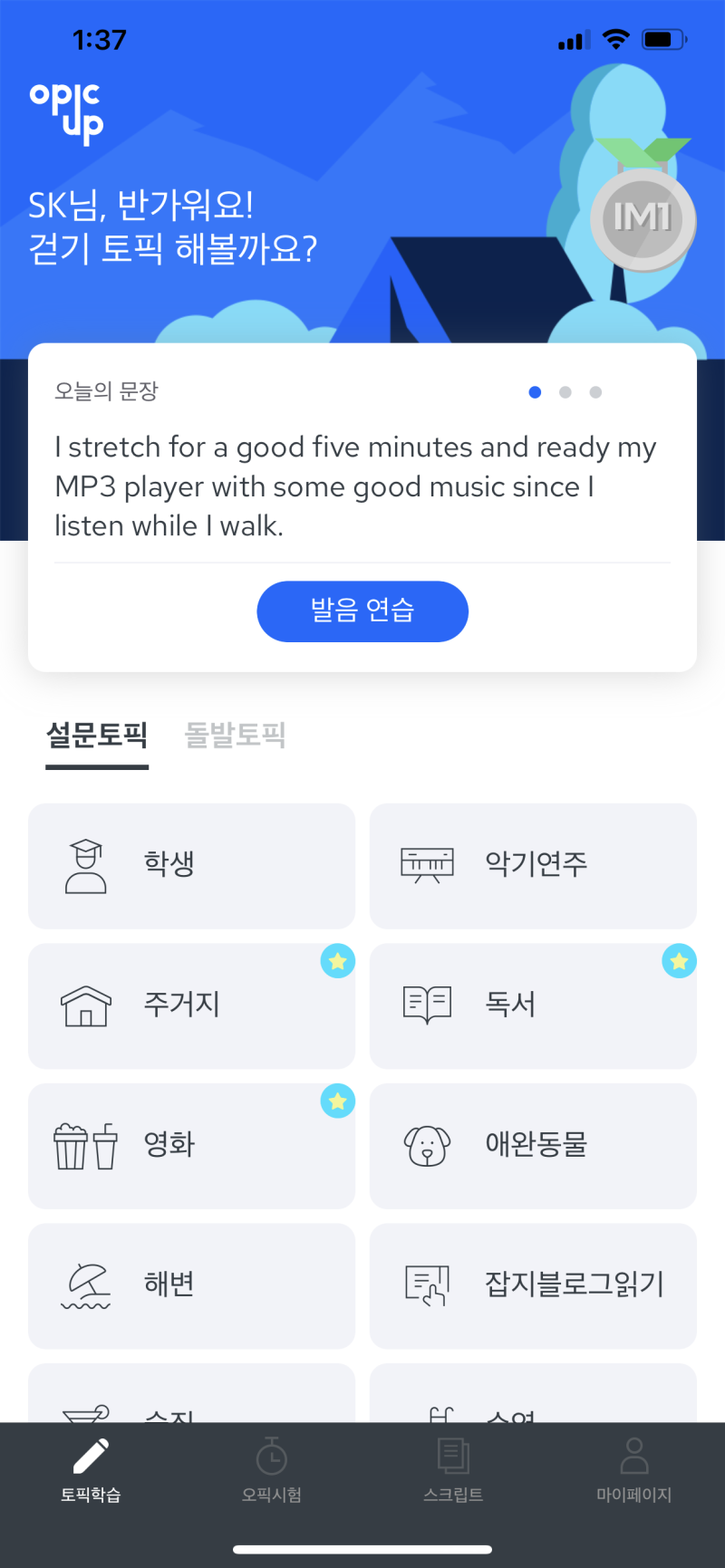Open the IM1 level medal badge
The height and width of the screenshot is (1568, 725).
pyautogui.click(x=643, y=219)
